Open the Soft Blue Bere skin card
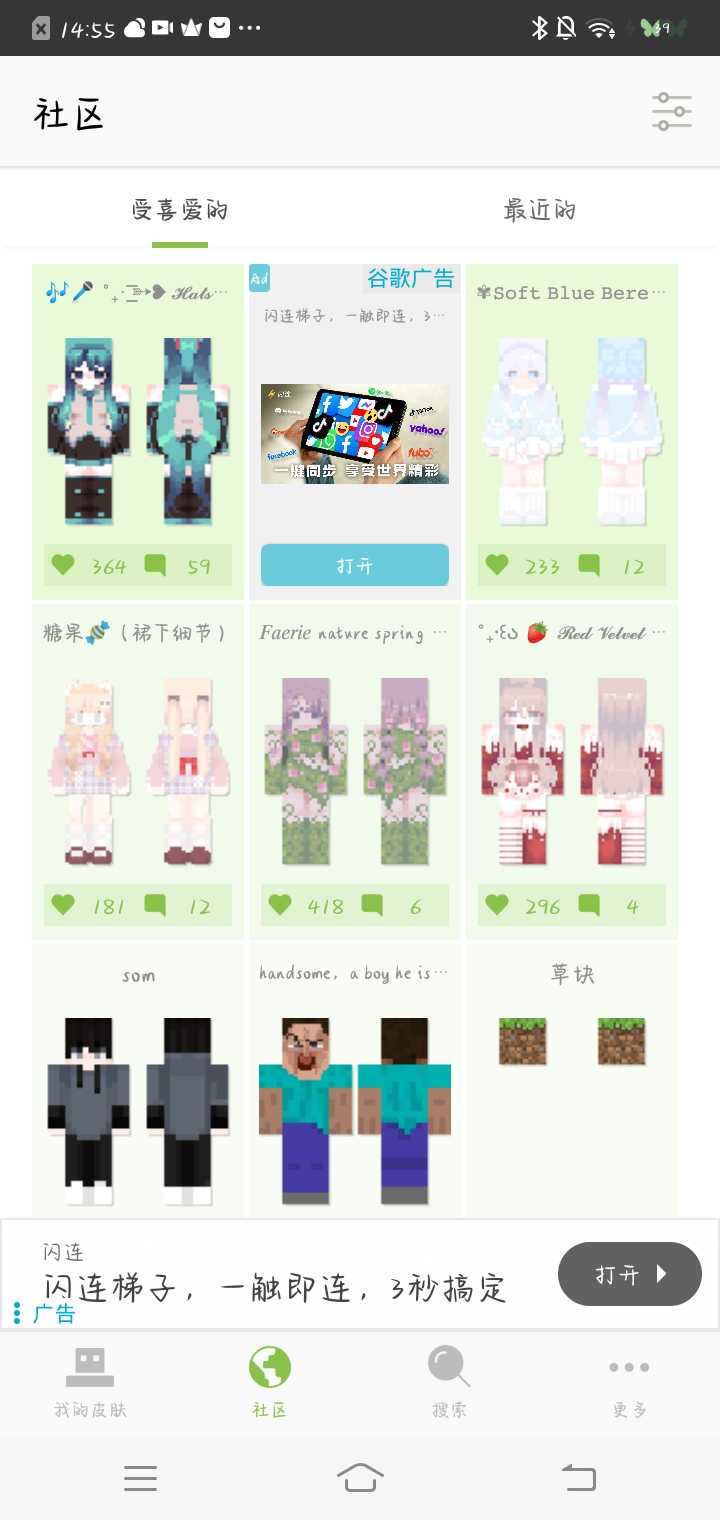This screenshot has width=720, height=1520. coord(571,430)
